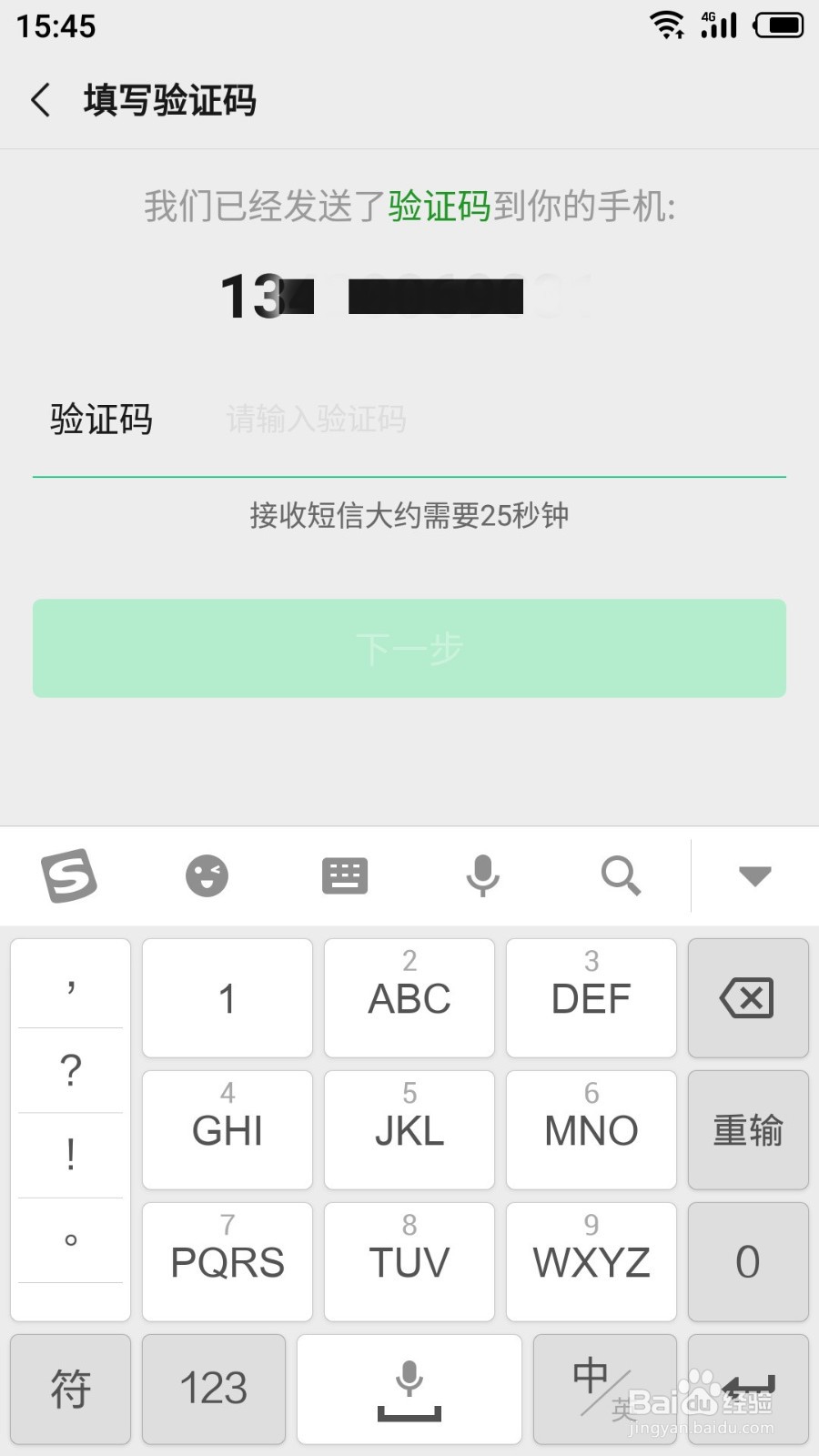Open keyboard layout switcher icon
Viewport: 819px width, 1456px height.
pos(344,875)
